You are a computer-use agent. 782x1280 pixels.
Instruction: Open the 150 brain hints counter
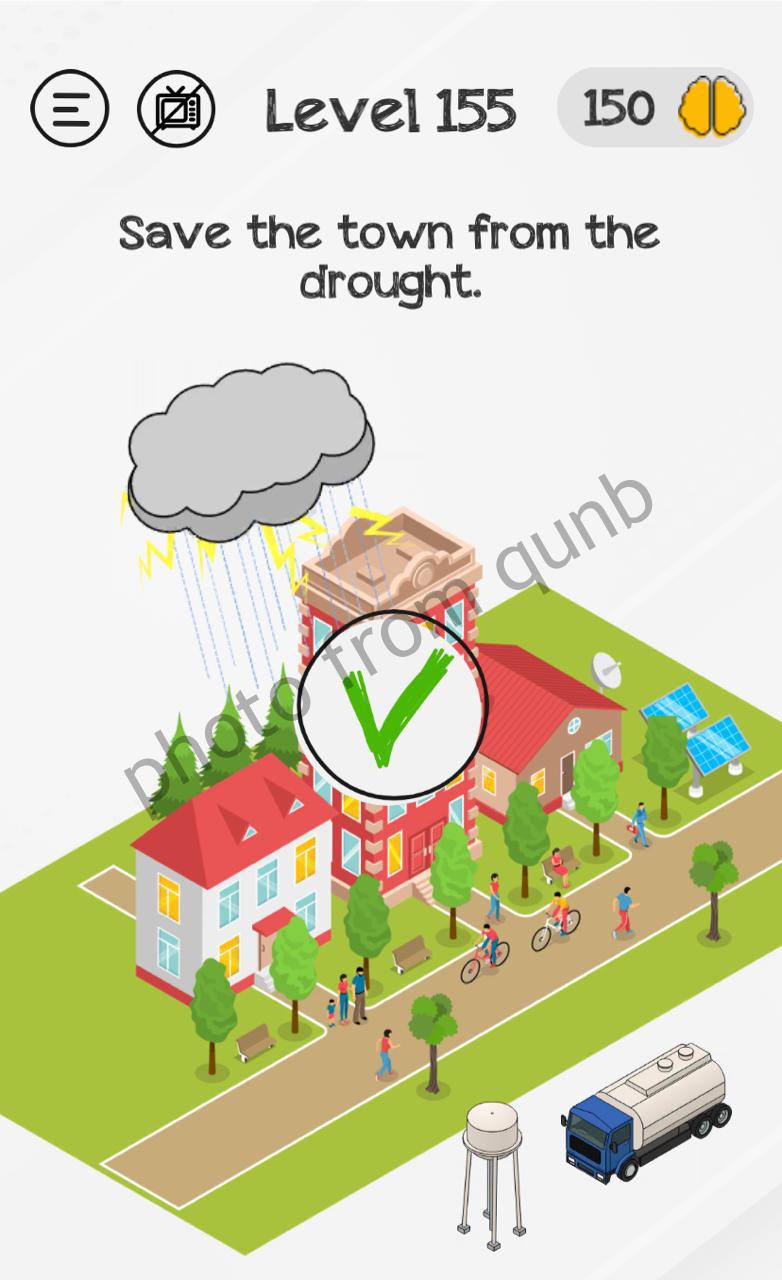[x=654, y=108]
